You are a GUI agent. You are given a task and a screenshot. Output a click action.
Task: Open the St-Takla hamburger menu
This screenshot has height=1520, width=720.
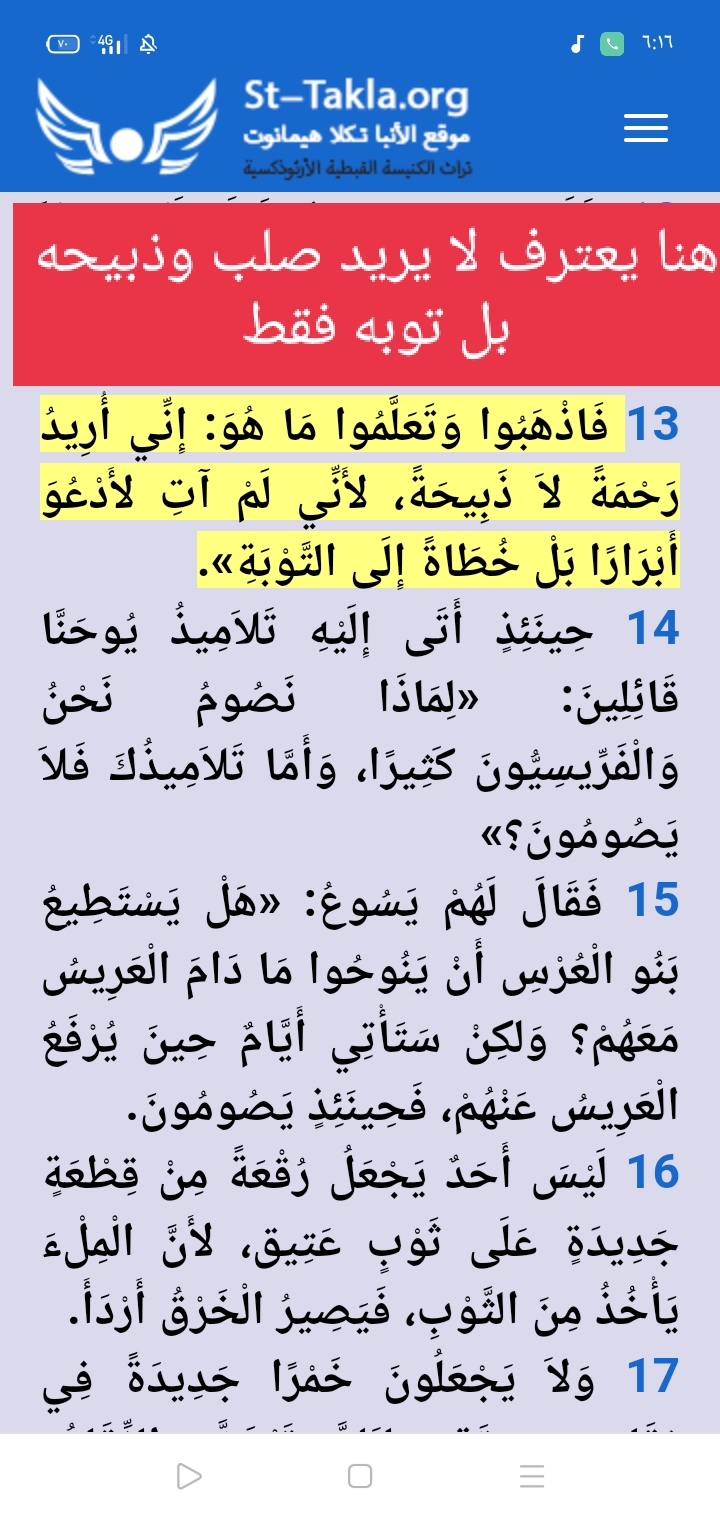[x=645, y=128]
